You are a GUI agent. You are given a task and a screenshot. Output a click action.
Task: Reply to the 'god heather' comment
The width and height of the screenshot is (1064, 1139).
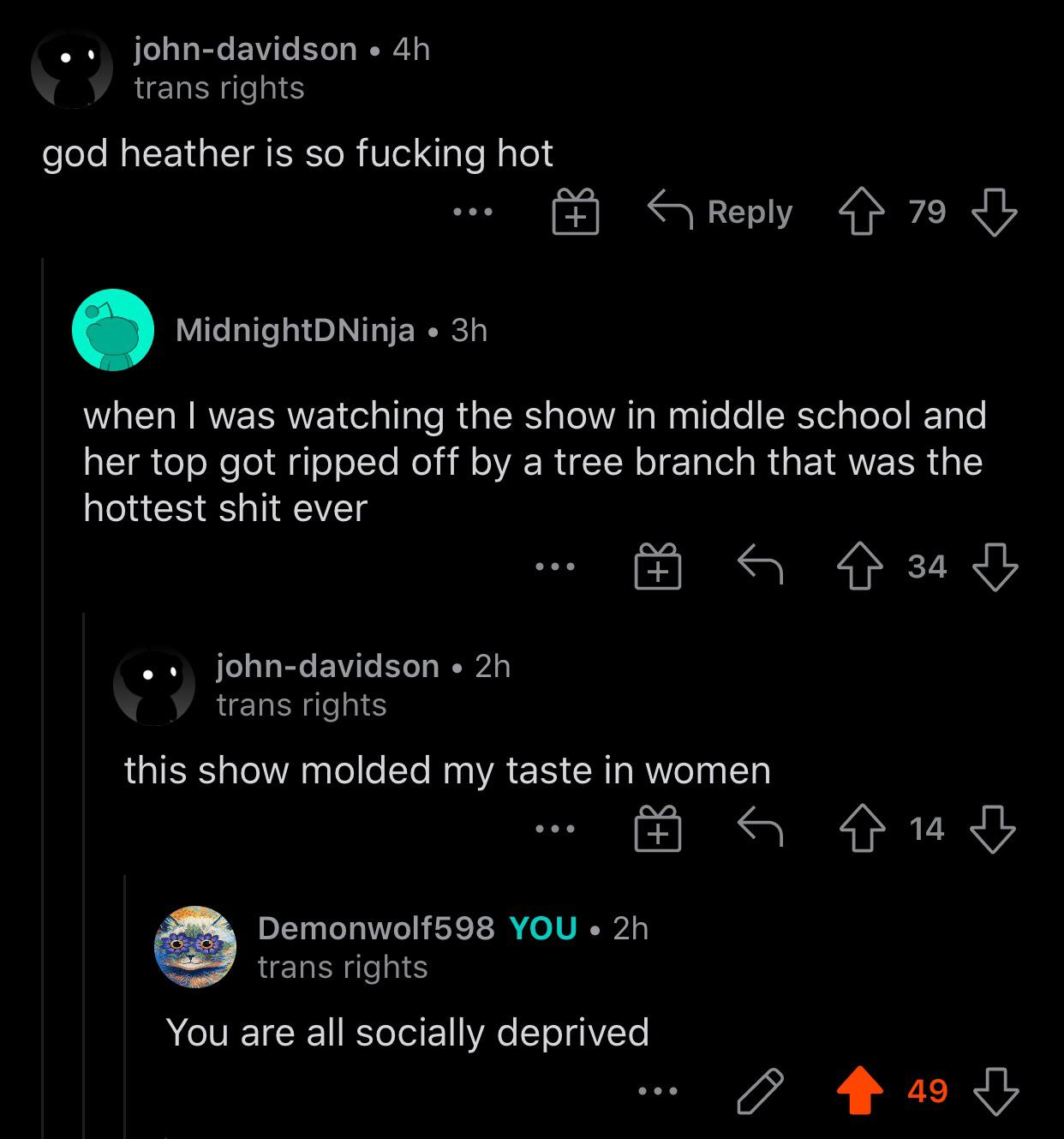720,212
